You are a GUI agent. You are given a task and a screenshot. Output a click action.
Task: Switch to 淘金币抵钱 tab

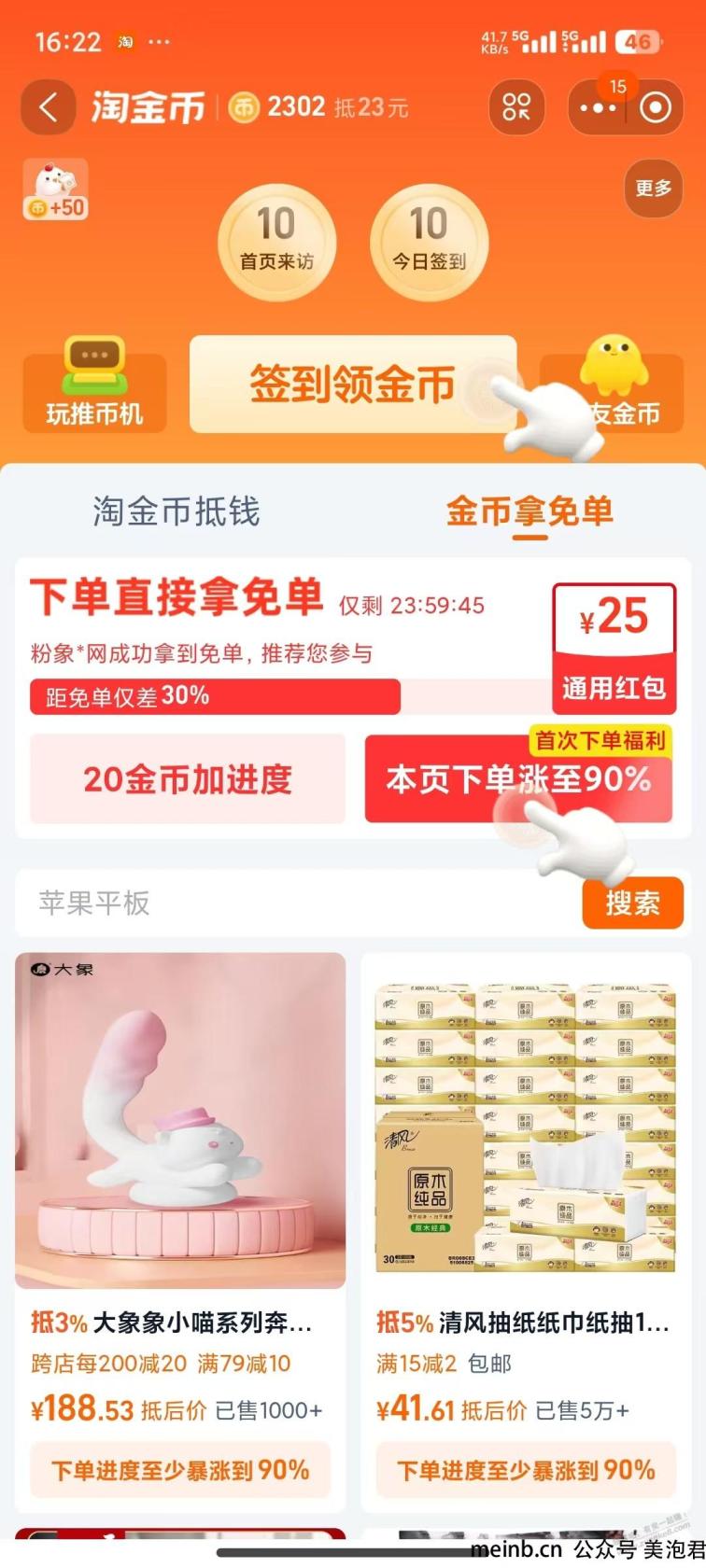pos(176,511)
